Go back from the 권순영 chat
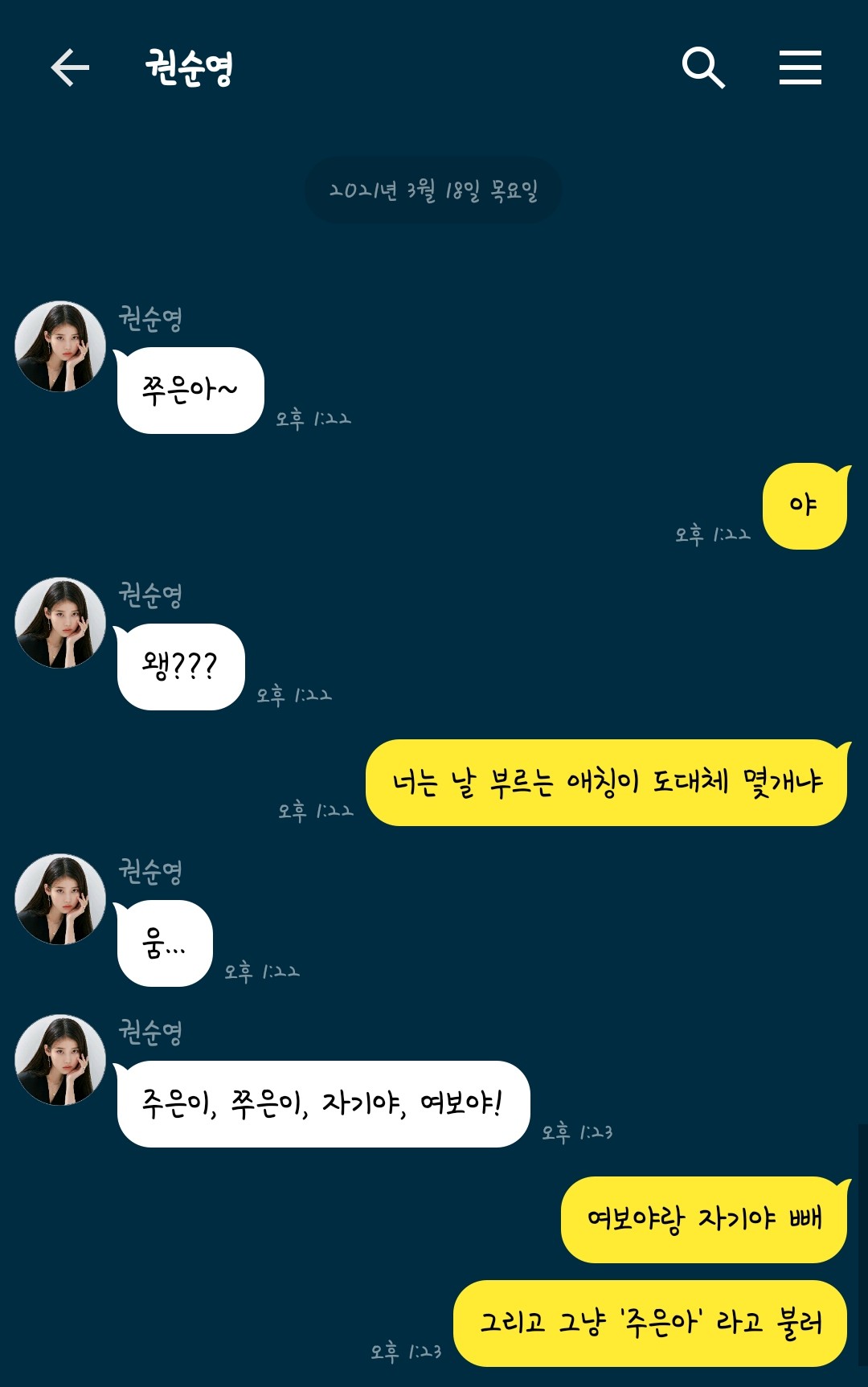Screen dimensions: 868x1387 70,68
